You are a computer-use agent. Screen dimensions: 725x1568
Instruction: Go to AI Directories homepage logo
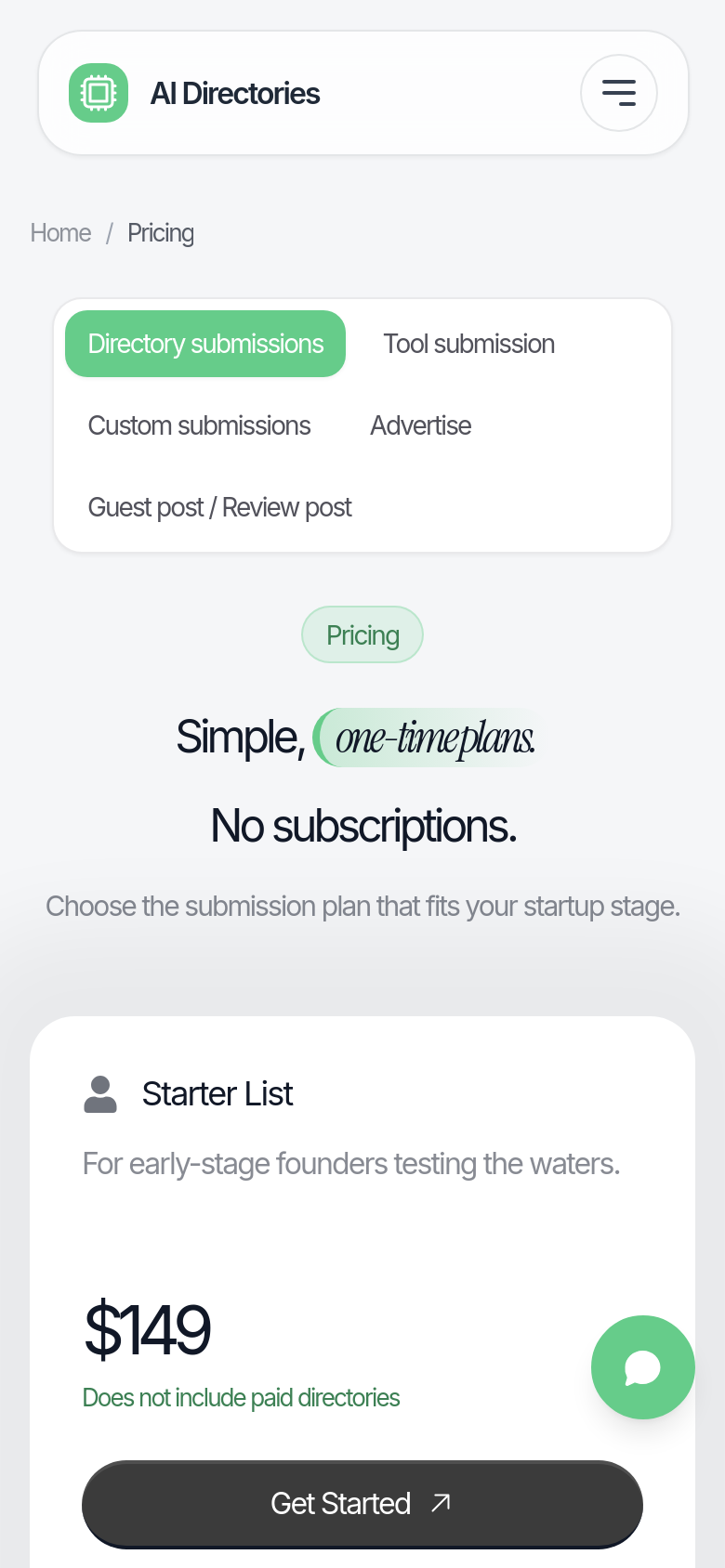[x=194, y=93]
